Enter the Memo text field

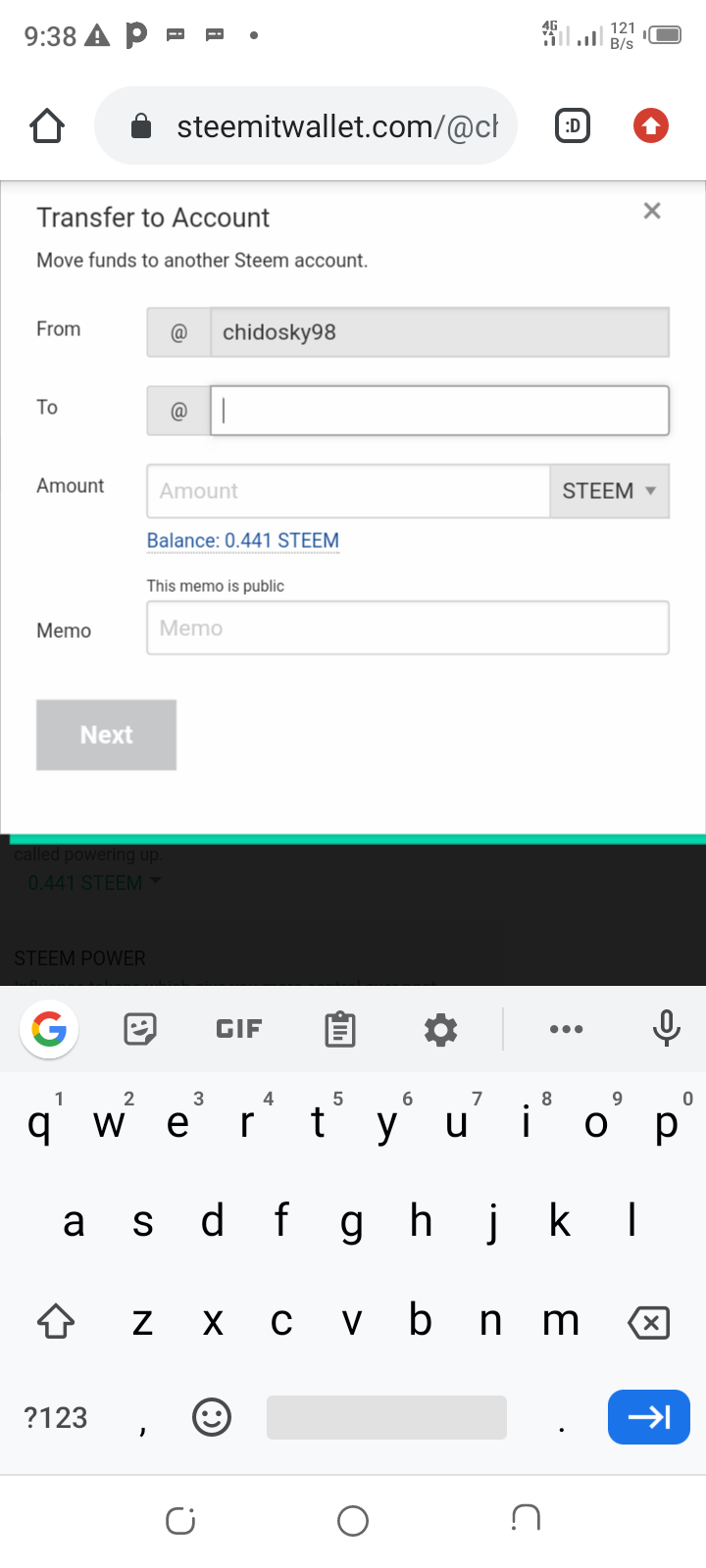[x=408, y=628]
